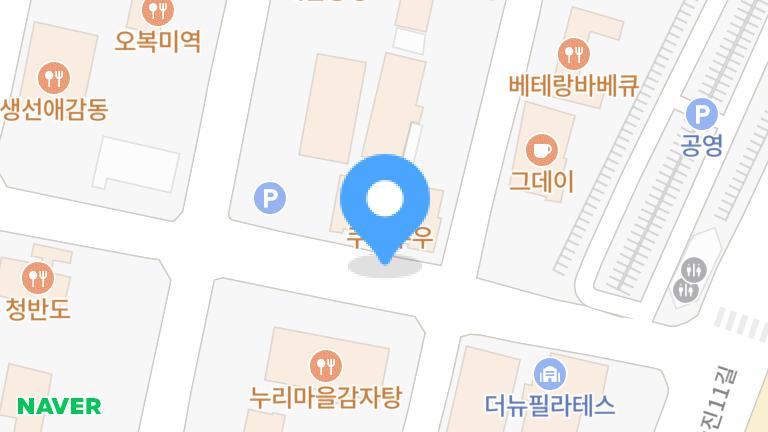Open the 오복미역 restaurant marker
Image resolution: width=768 pixels, height=432 pixels.
158,12
